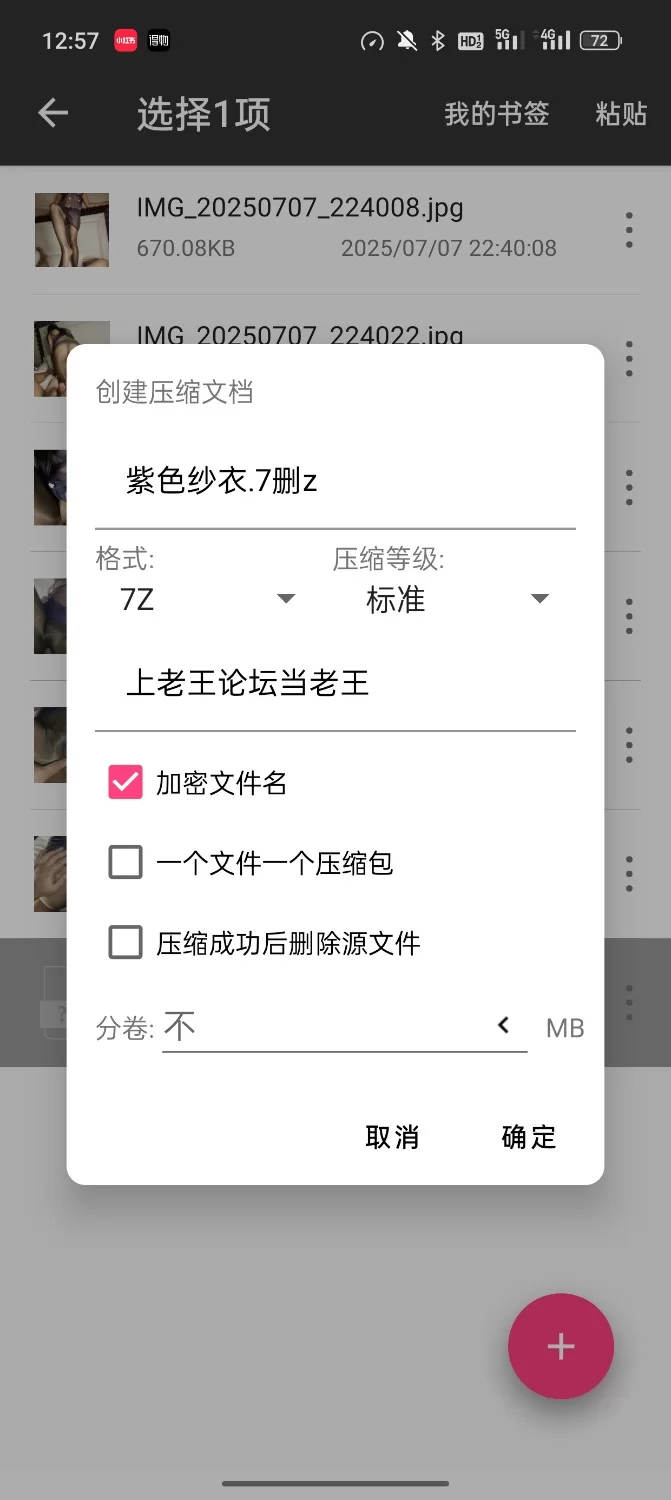This screenshot has width=671, height=1500.
Task: Tap the 分卷 volume size field
Action: pyautogui.click(x=325, y=1027)
